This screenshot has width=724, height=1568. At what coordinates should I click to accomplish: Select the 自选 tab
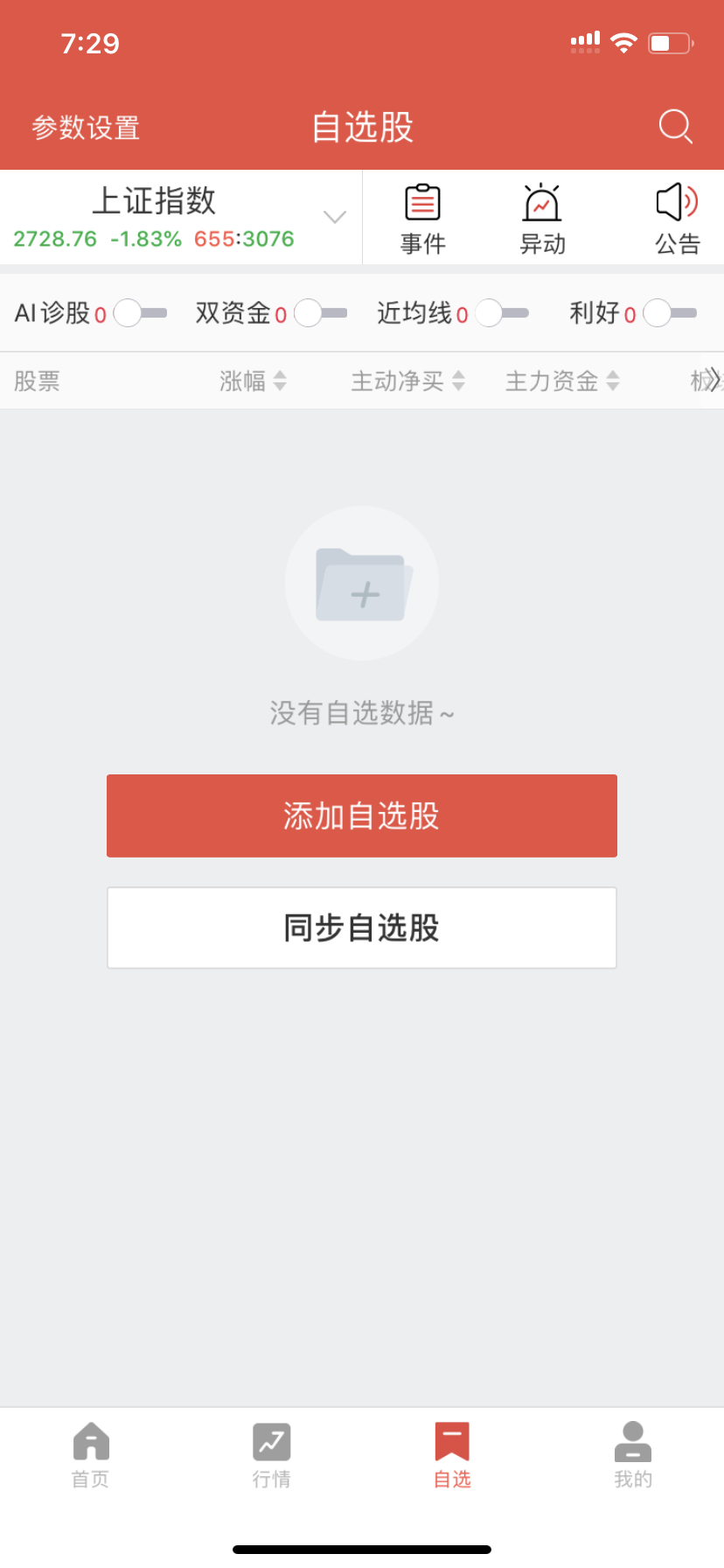(452, 1454)
